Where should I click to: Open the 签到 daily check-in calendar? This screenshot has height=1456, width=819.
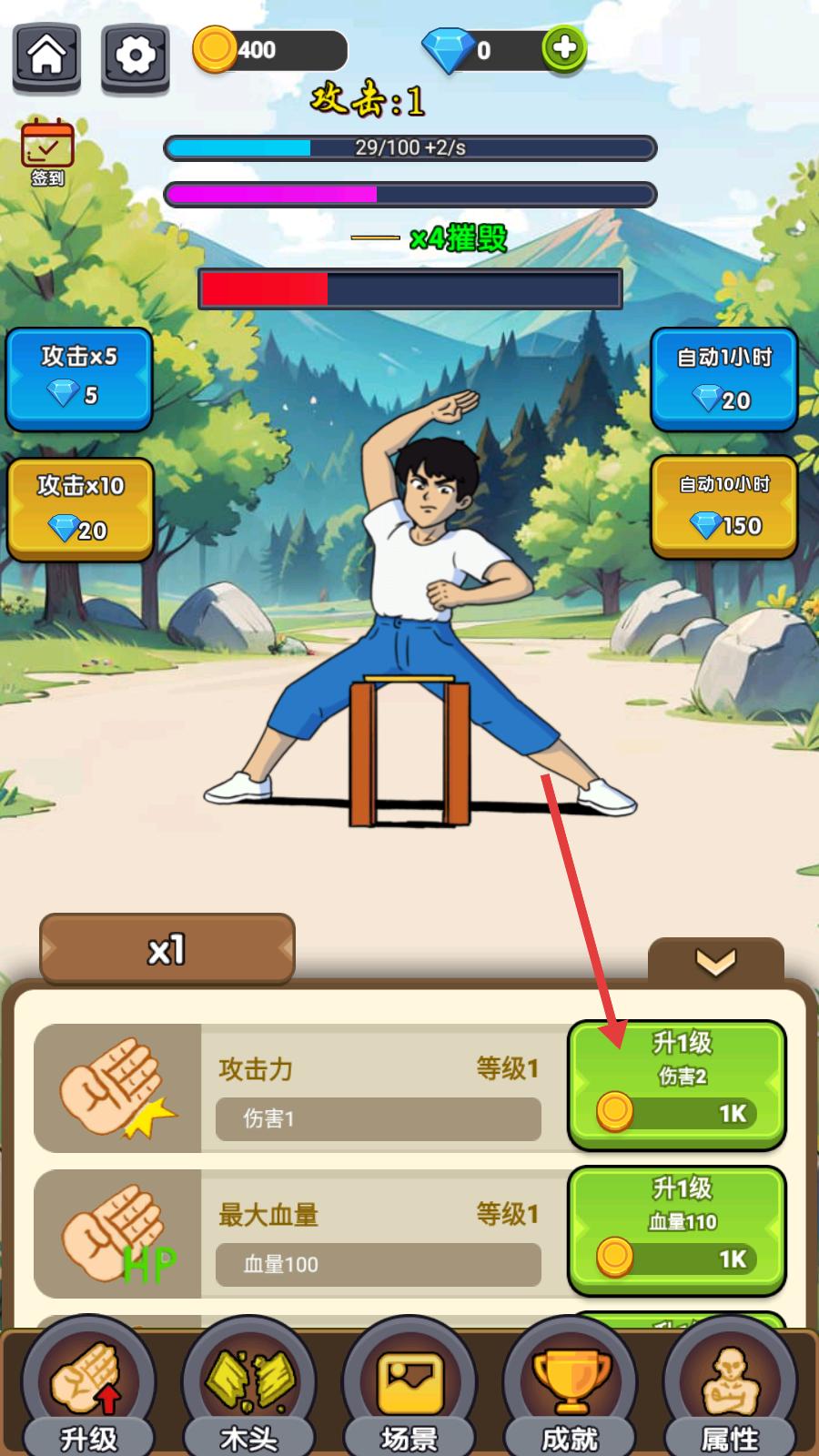47,151
